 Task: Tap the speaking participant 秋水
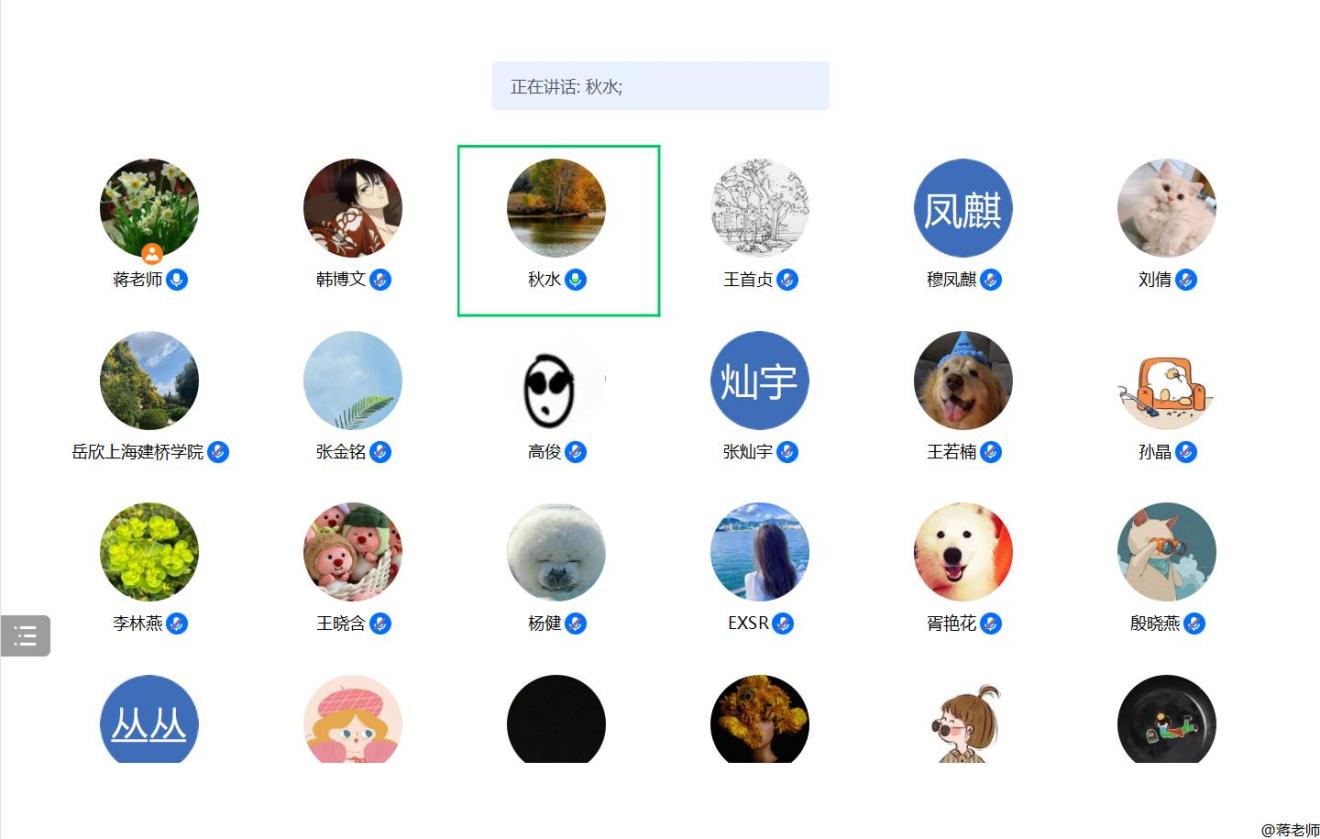coord(556,208)
